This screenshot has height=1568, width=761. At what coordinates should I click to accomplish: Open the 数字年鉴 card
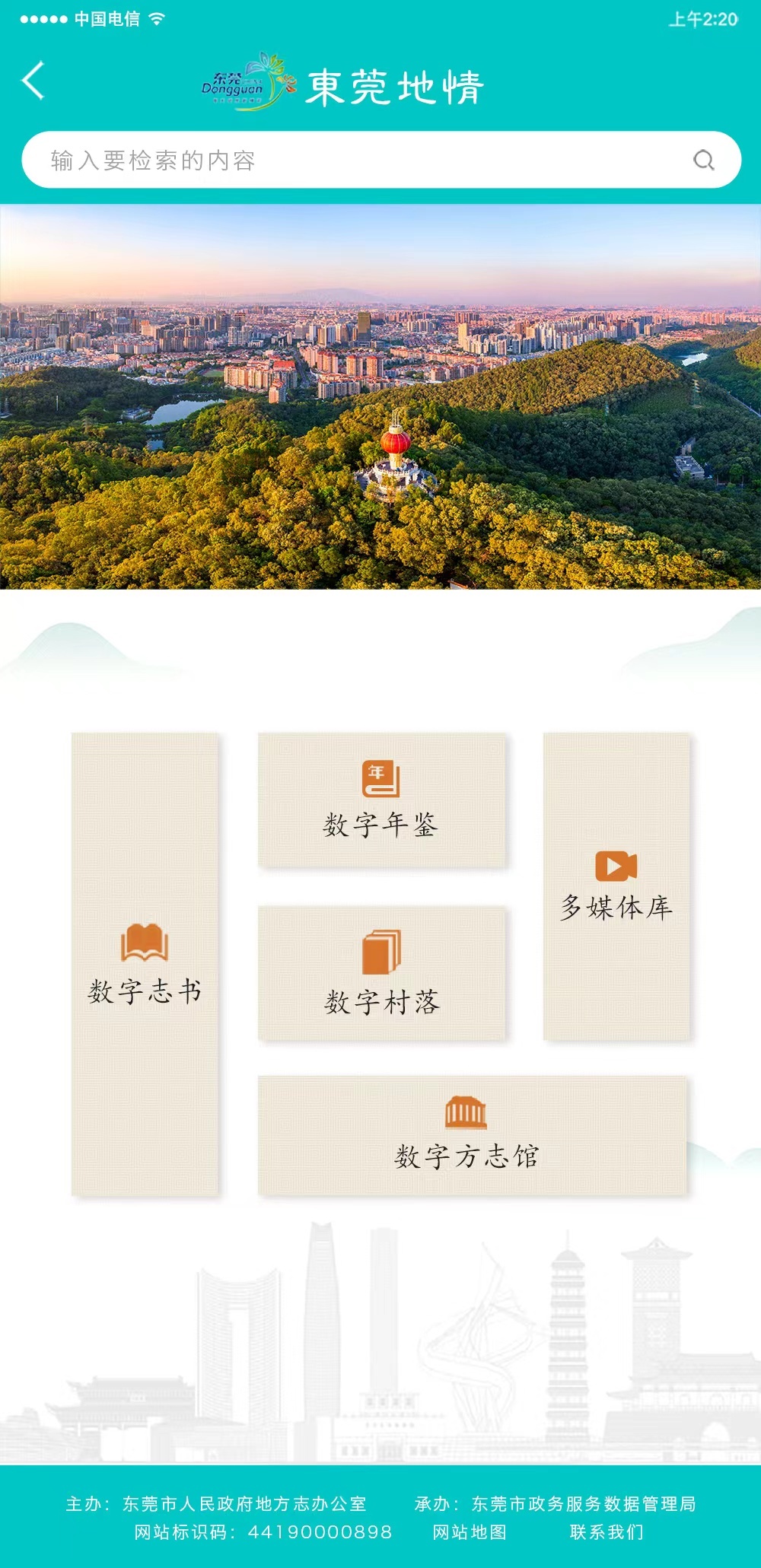(x=381, y=800)
